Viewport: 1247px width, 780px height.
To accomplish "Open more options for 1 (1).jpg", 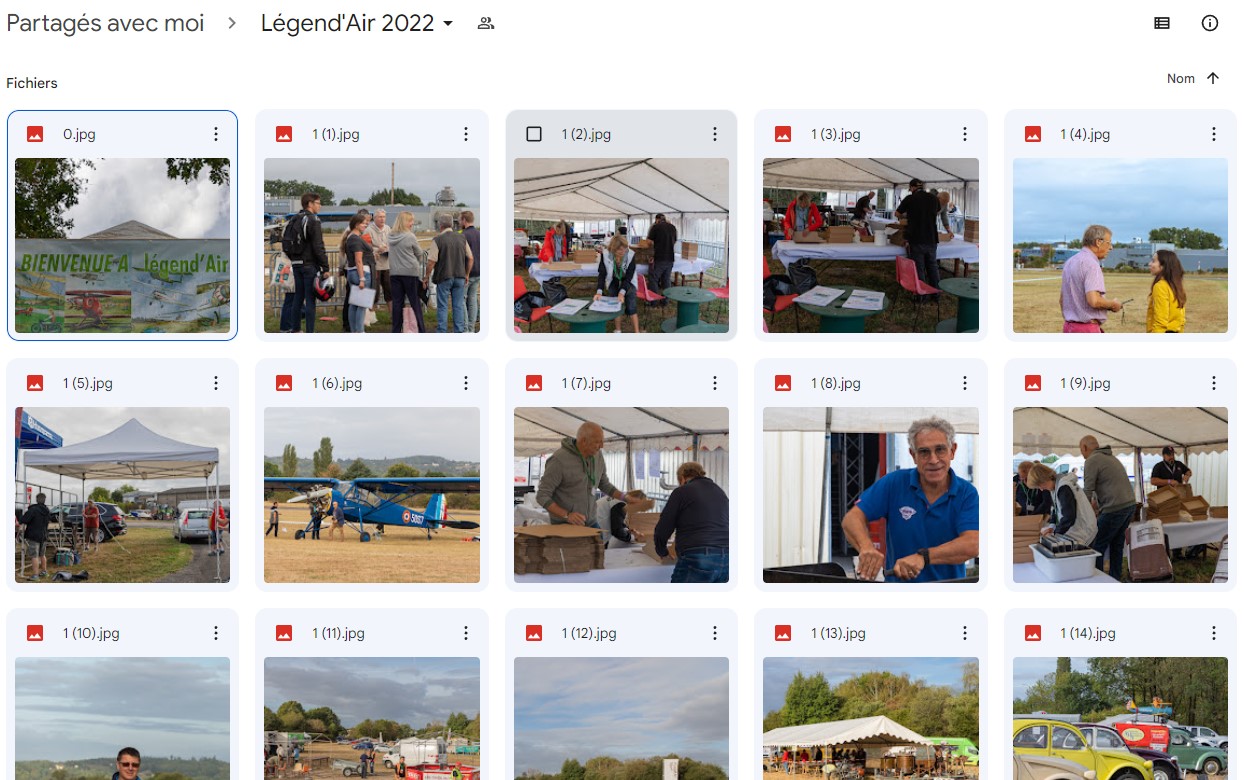I will 466,134.
